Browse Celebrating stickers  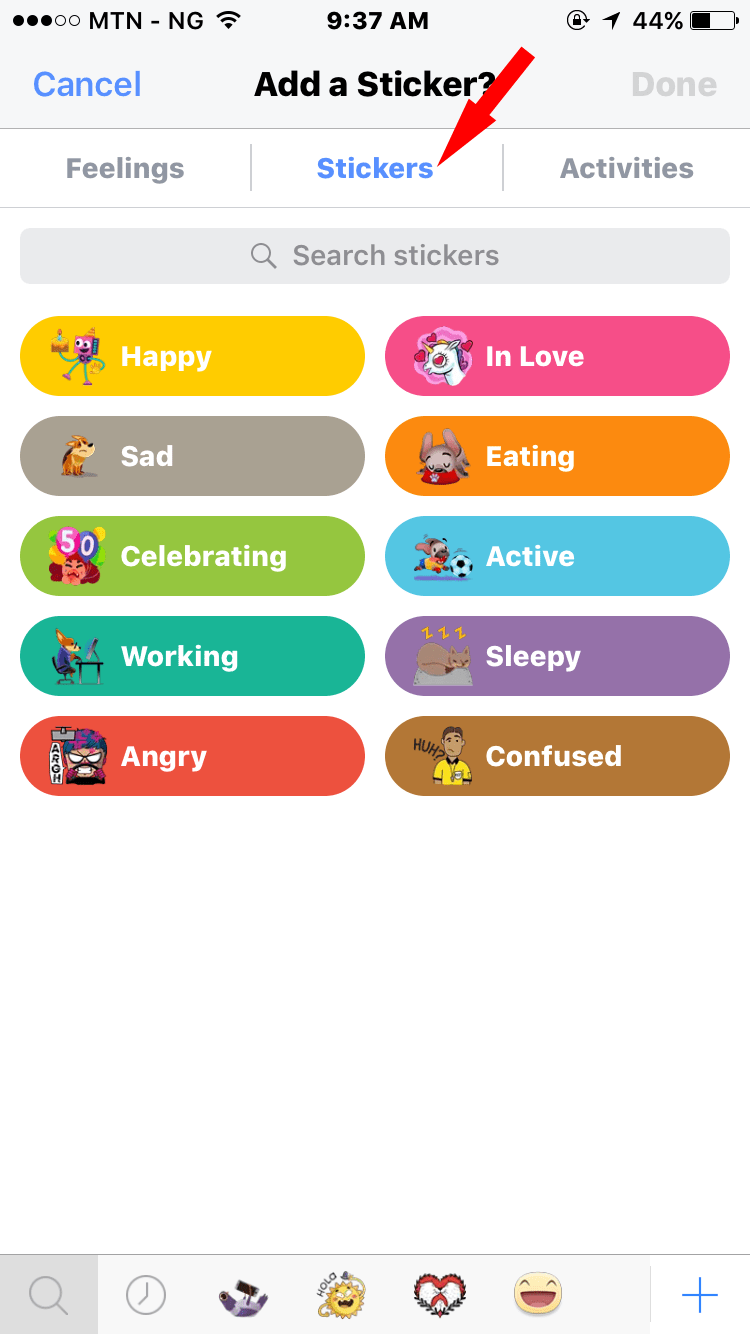(192, 556)
